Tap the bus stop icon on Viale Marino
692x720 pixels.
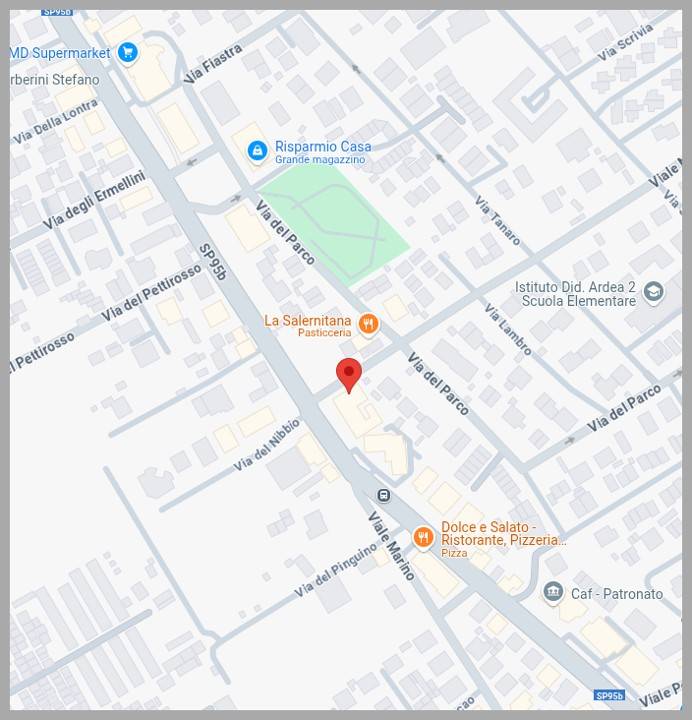pyautogui.click(x=383, y=495)
